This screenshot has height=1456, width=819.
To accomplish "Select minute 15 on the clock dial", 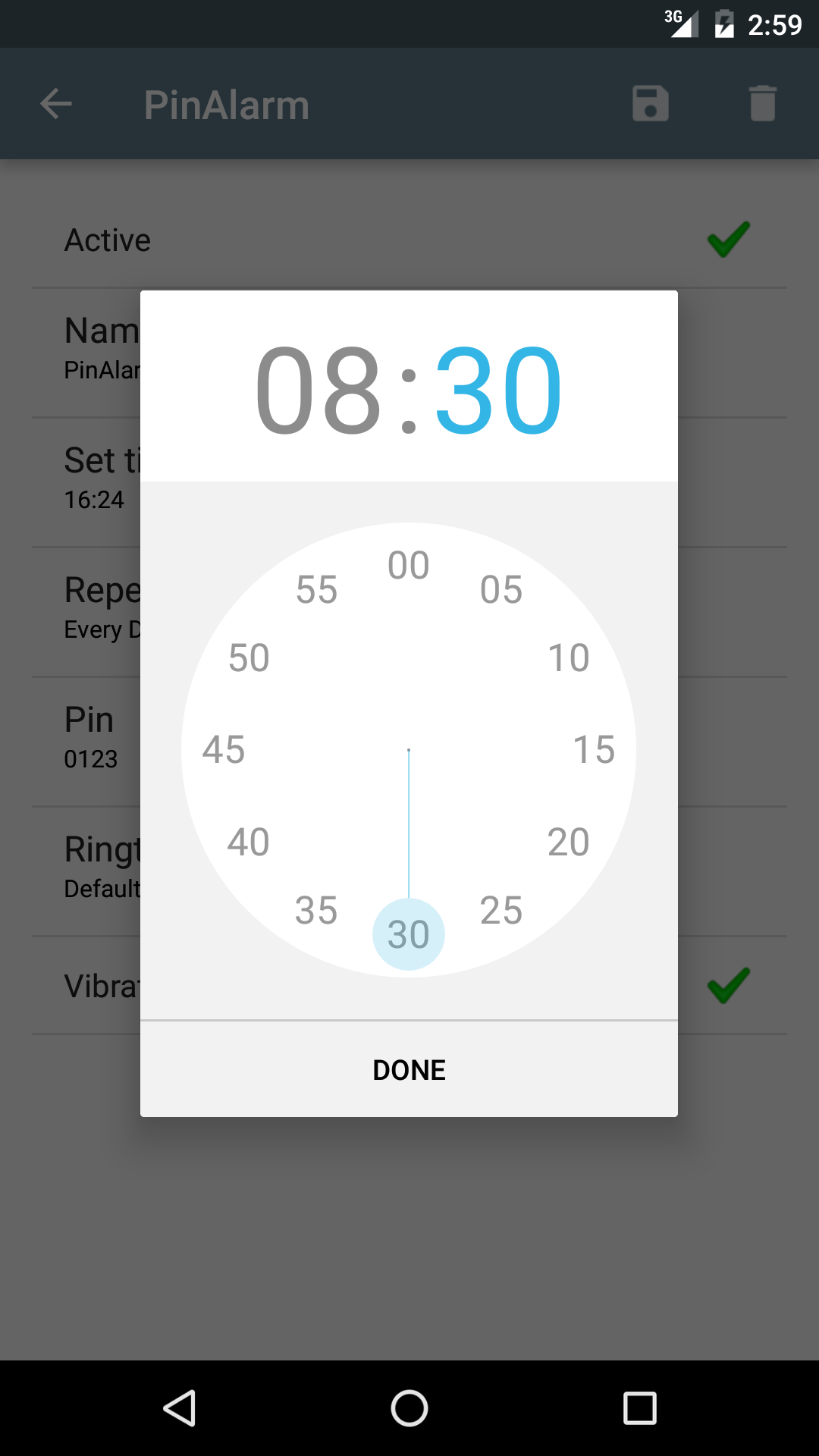I will pos(595,750).
